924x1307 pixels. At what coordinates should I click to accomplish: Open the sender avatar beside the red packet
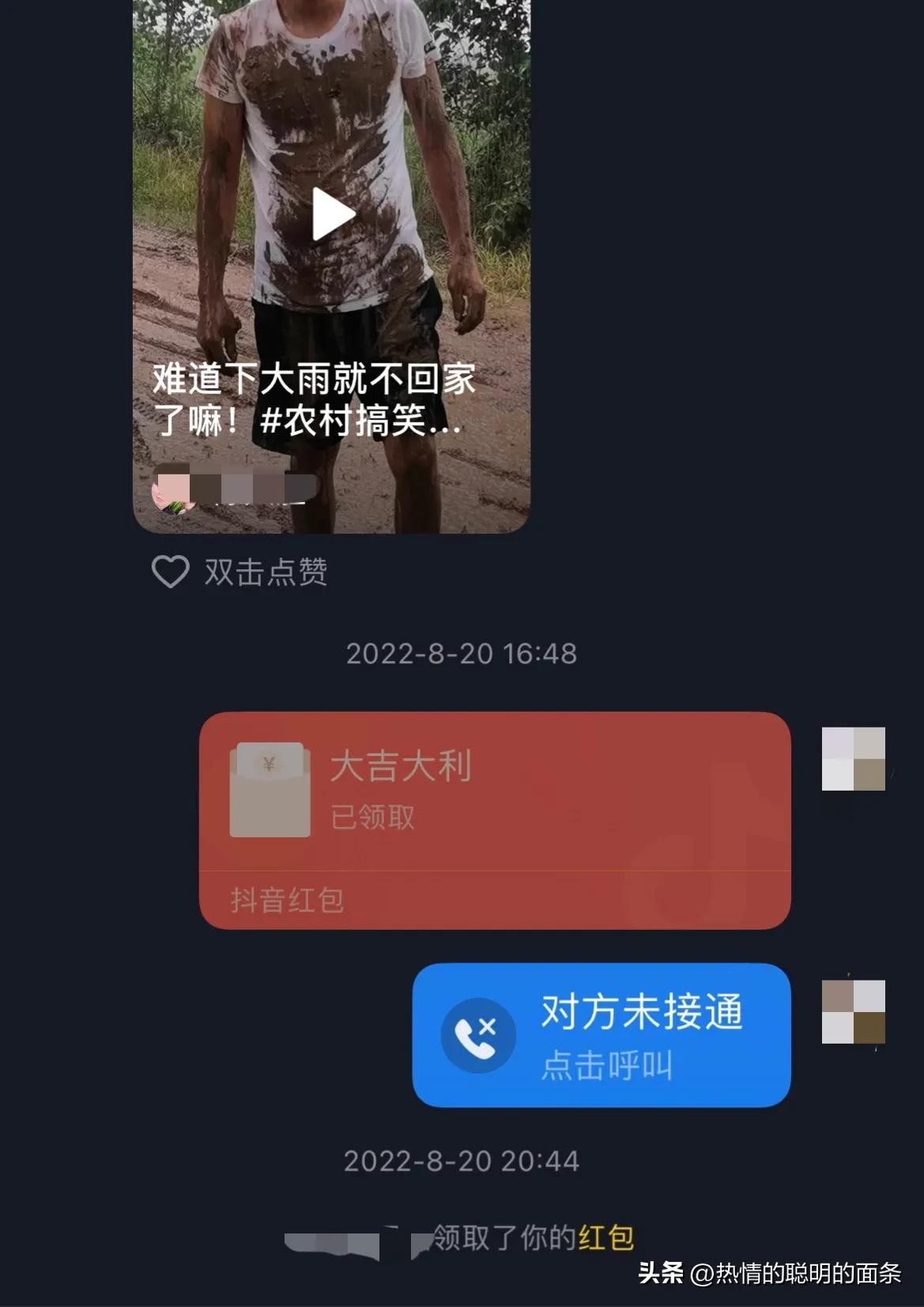853,759
